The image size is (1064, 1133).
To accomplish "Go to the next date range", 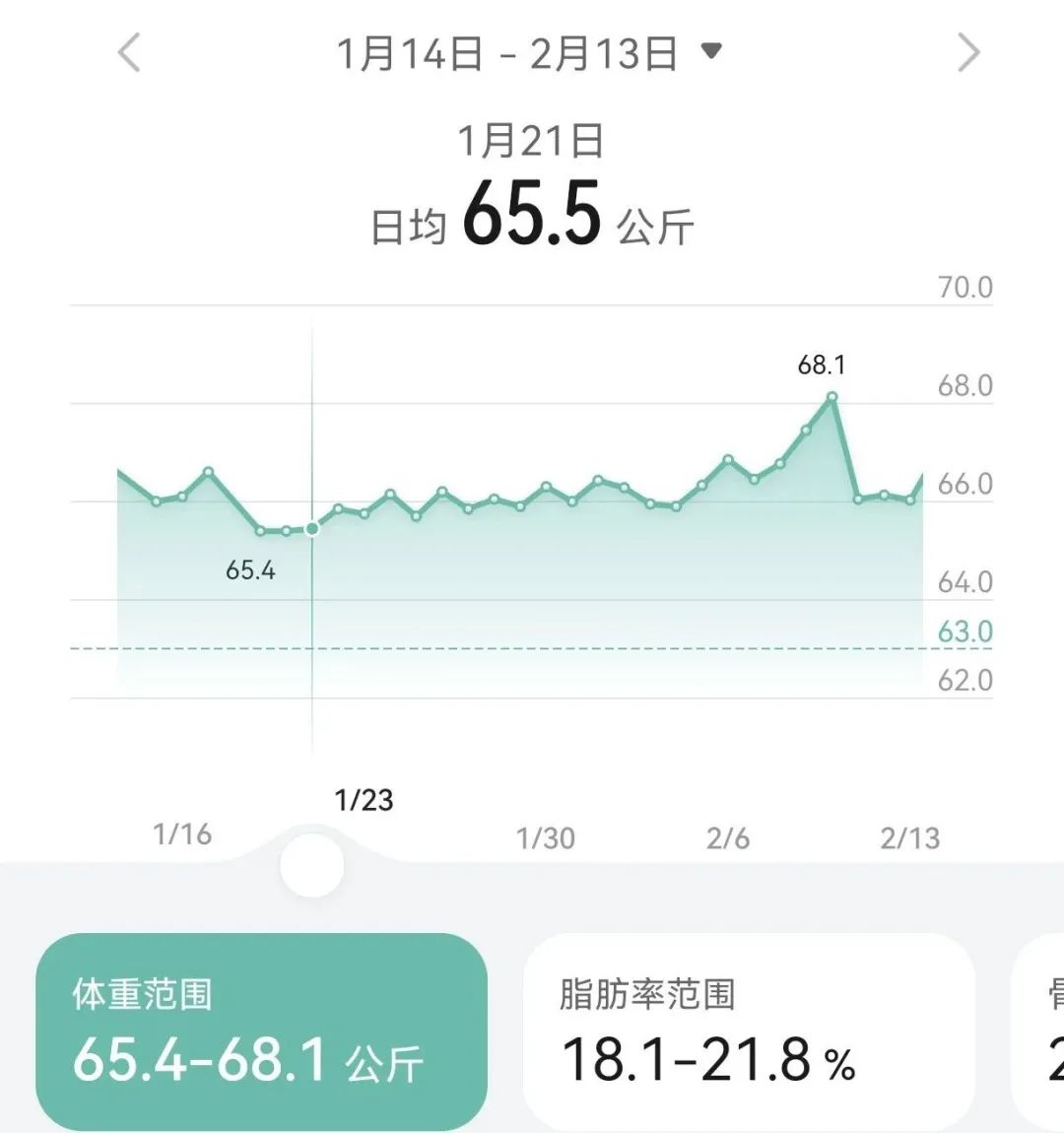I will 968,53.
